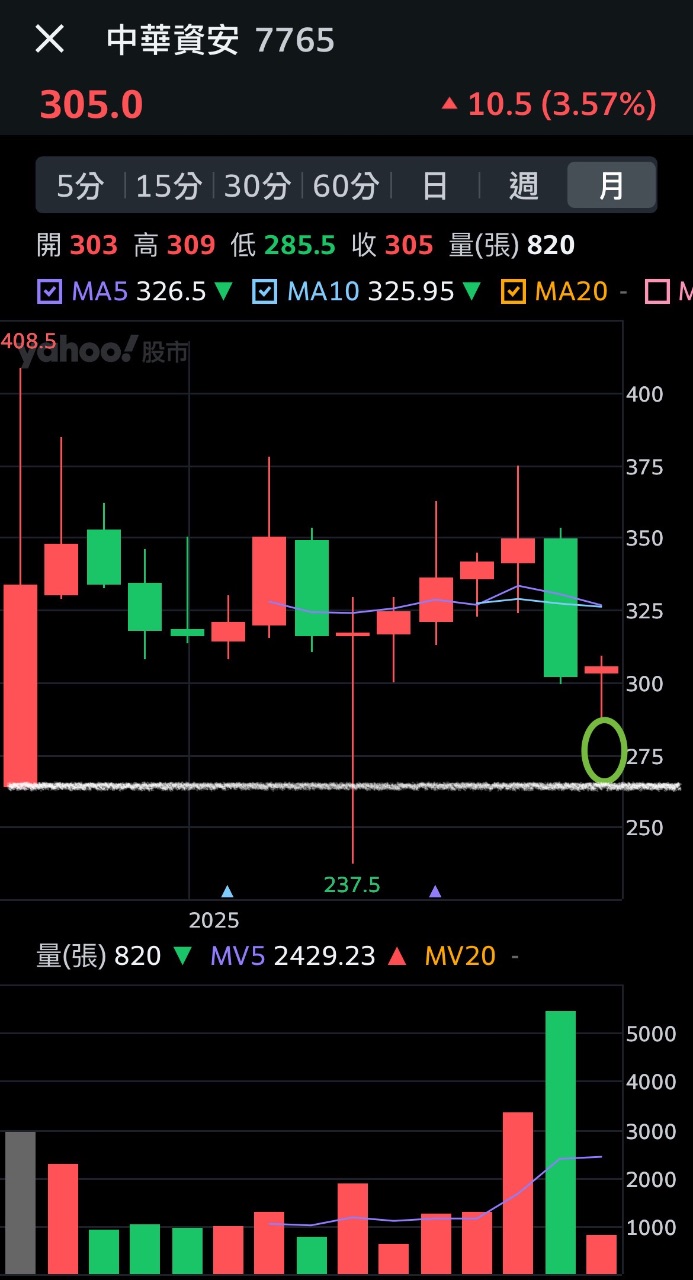Show the 30分 candlestick chart
This screenshot has height=1280, width=693.
click(x=257, y=186)
